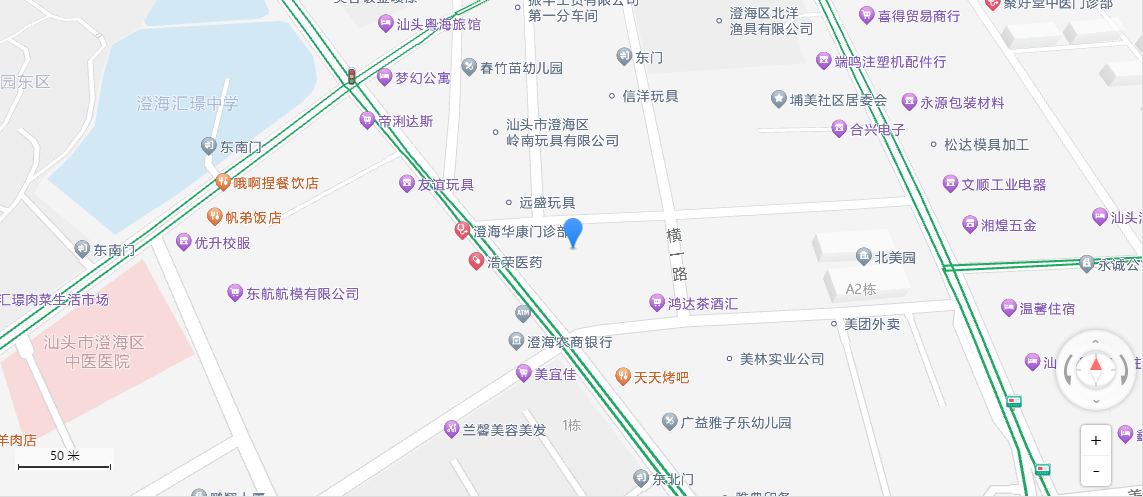Select the 兰馨美容美发 salon marker
The height and width of the screenshot is (497, 1143).
click(452, 429)
